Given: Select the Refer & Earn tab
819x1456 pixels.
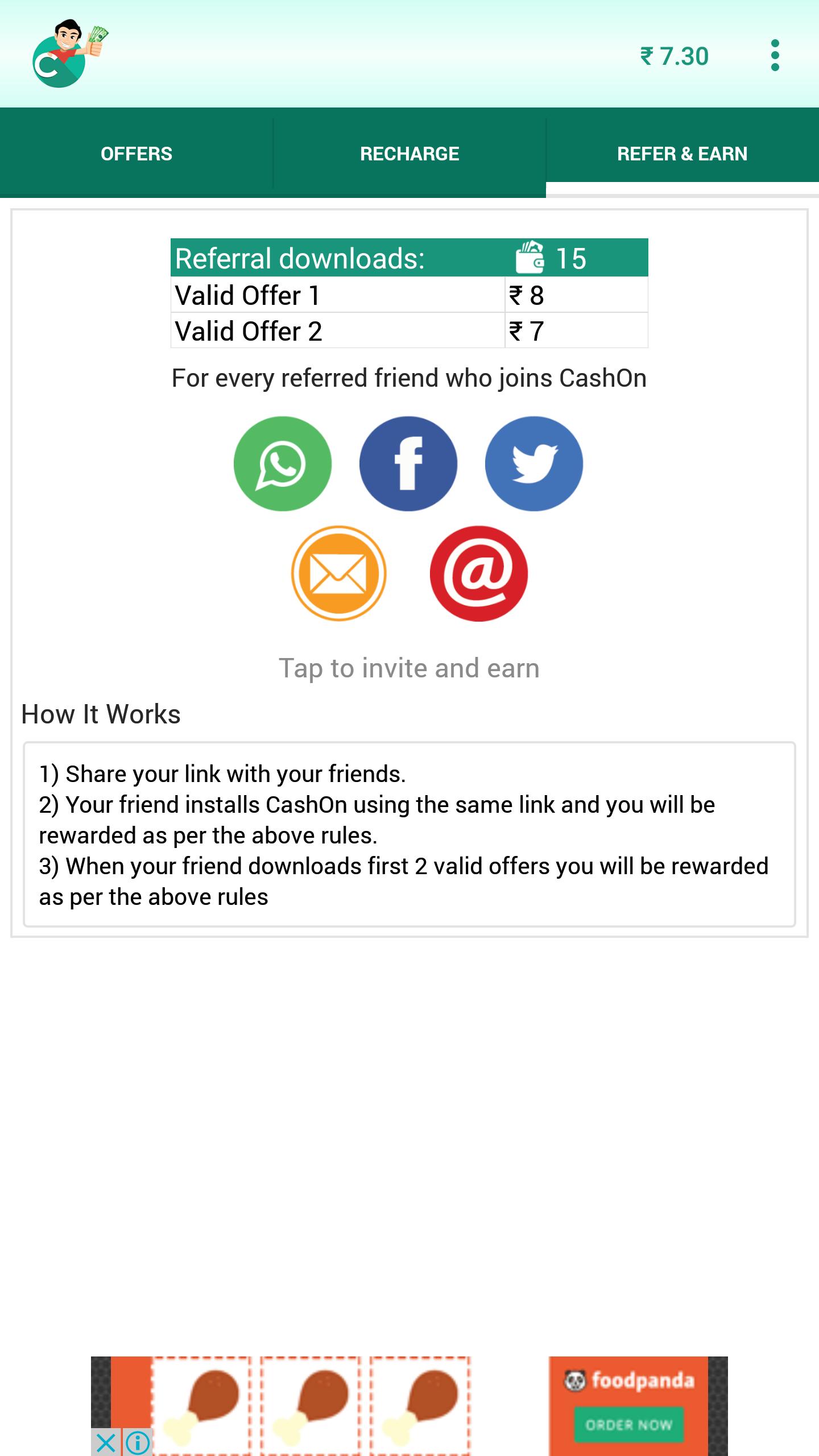Looking at the screenshot, I should point(682,154).
